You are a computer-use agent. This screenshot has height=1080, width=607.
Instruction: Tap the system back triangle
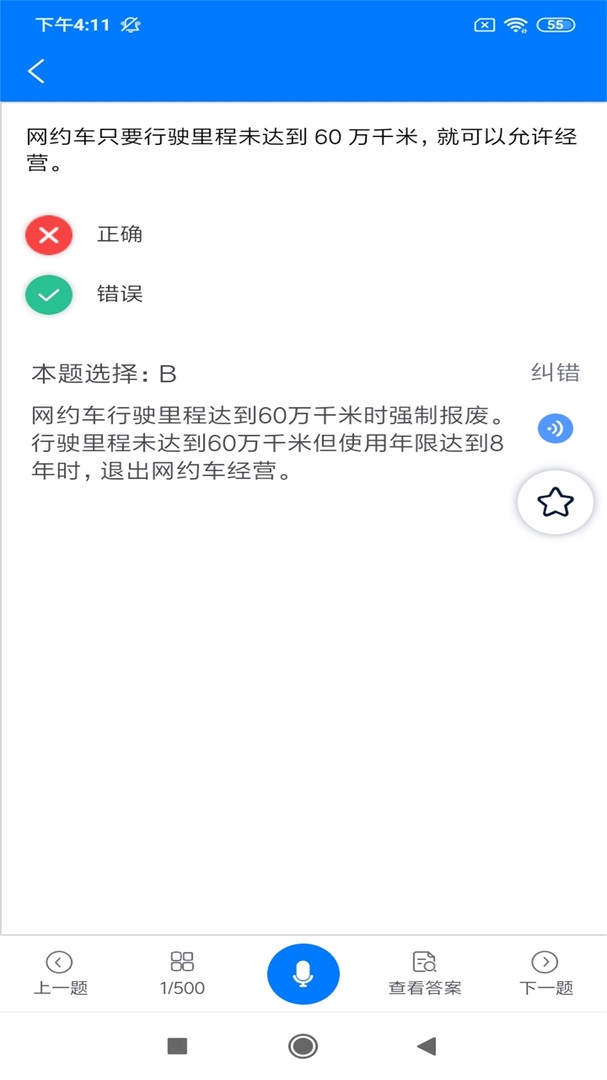(426, 1046)
